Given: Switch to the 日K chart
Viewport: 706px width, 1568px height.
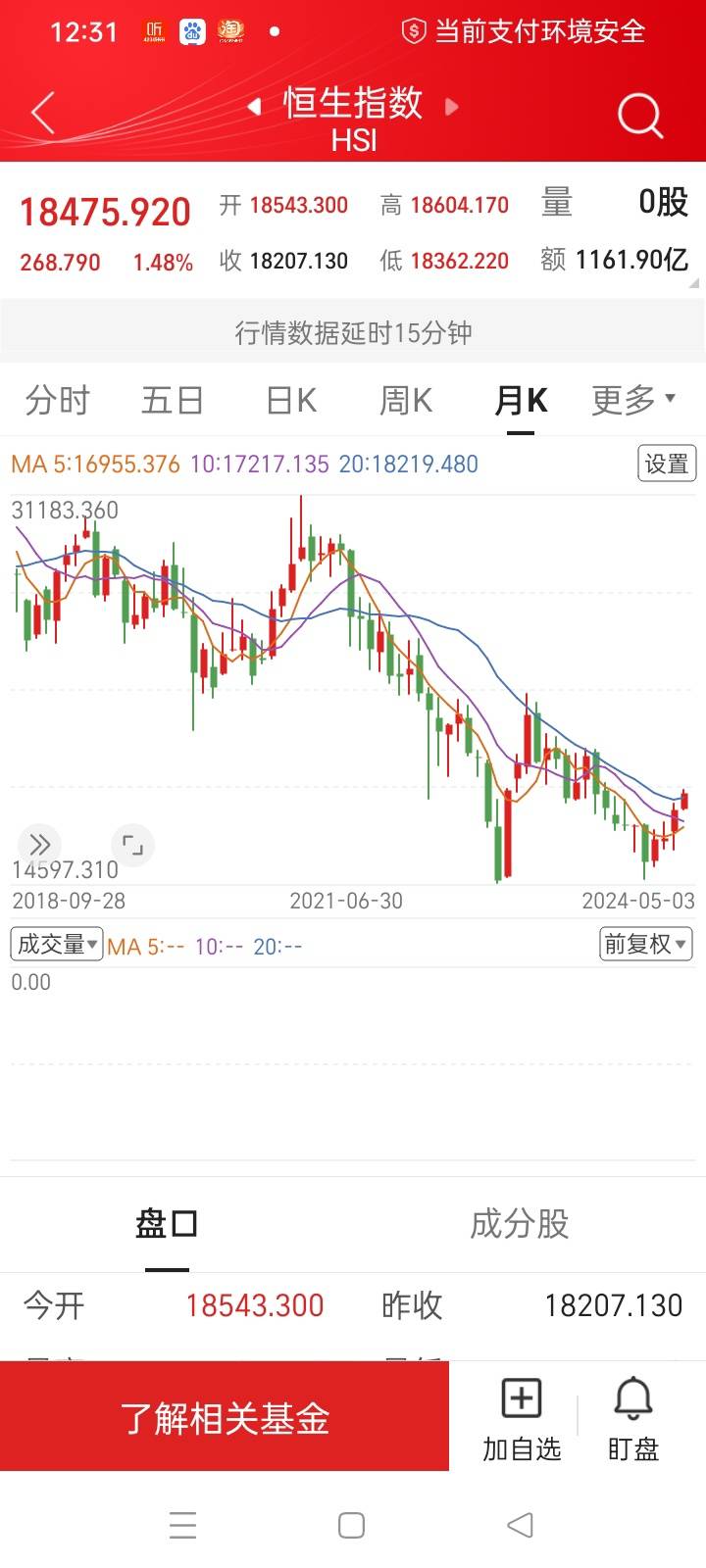Looking at the screenshot, I should click(291, 400).
